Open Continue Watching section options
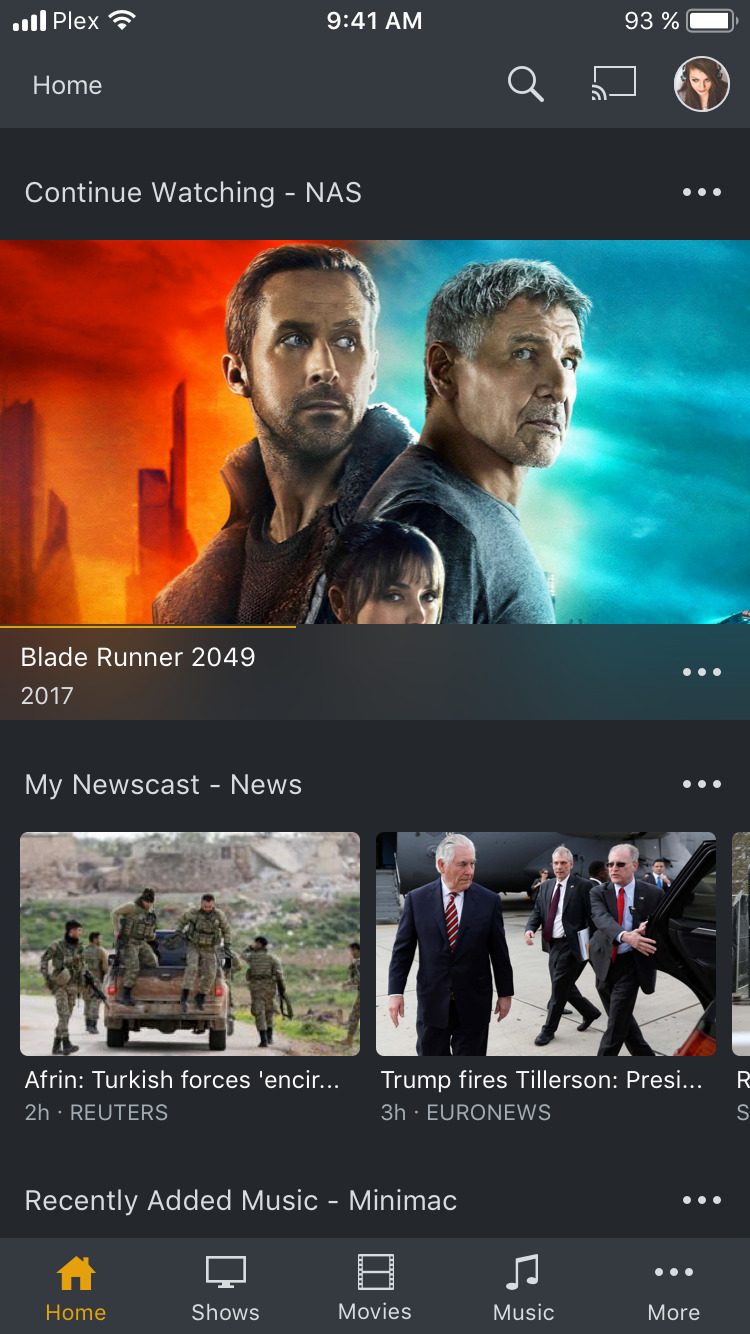 point(701,193)
